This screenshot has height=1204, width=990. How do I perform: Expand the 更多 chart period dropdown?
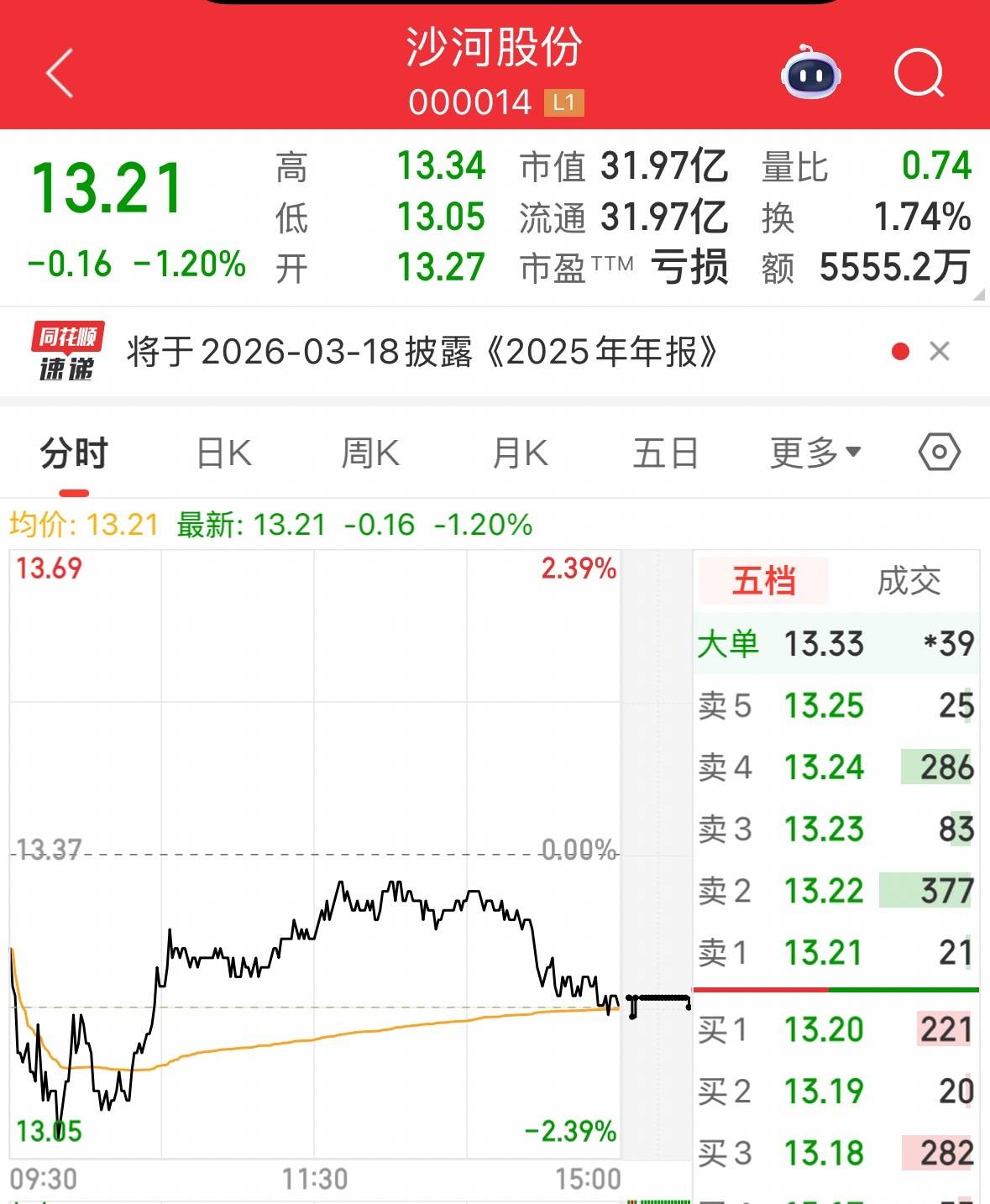(815, 454)
